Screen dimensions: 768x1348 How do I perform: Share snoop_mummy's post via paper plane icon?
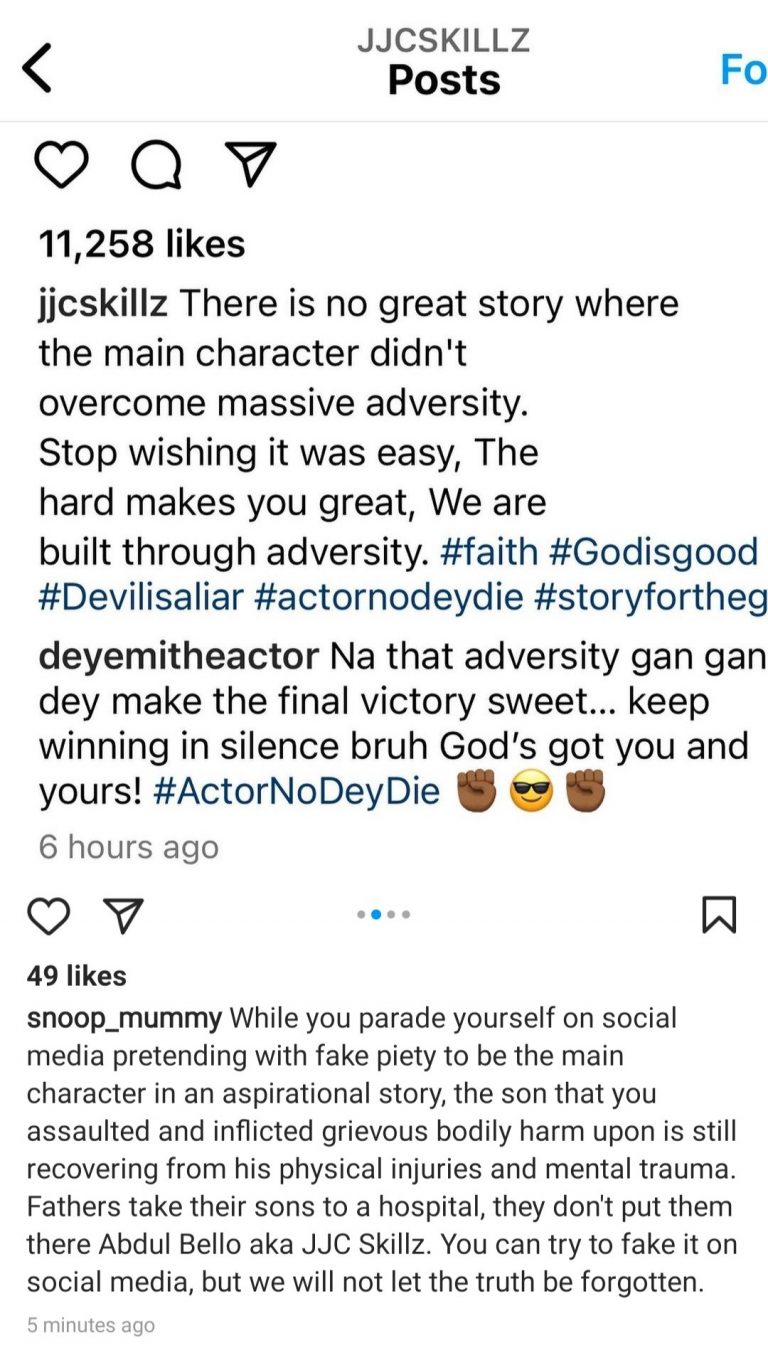click(x=125, y=915)
